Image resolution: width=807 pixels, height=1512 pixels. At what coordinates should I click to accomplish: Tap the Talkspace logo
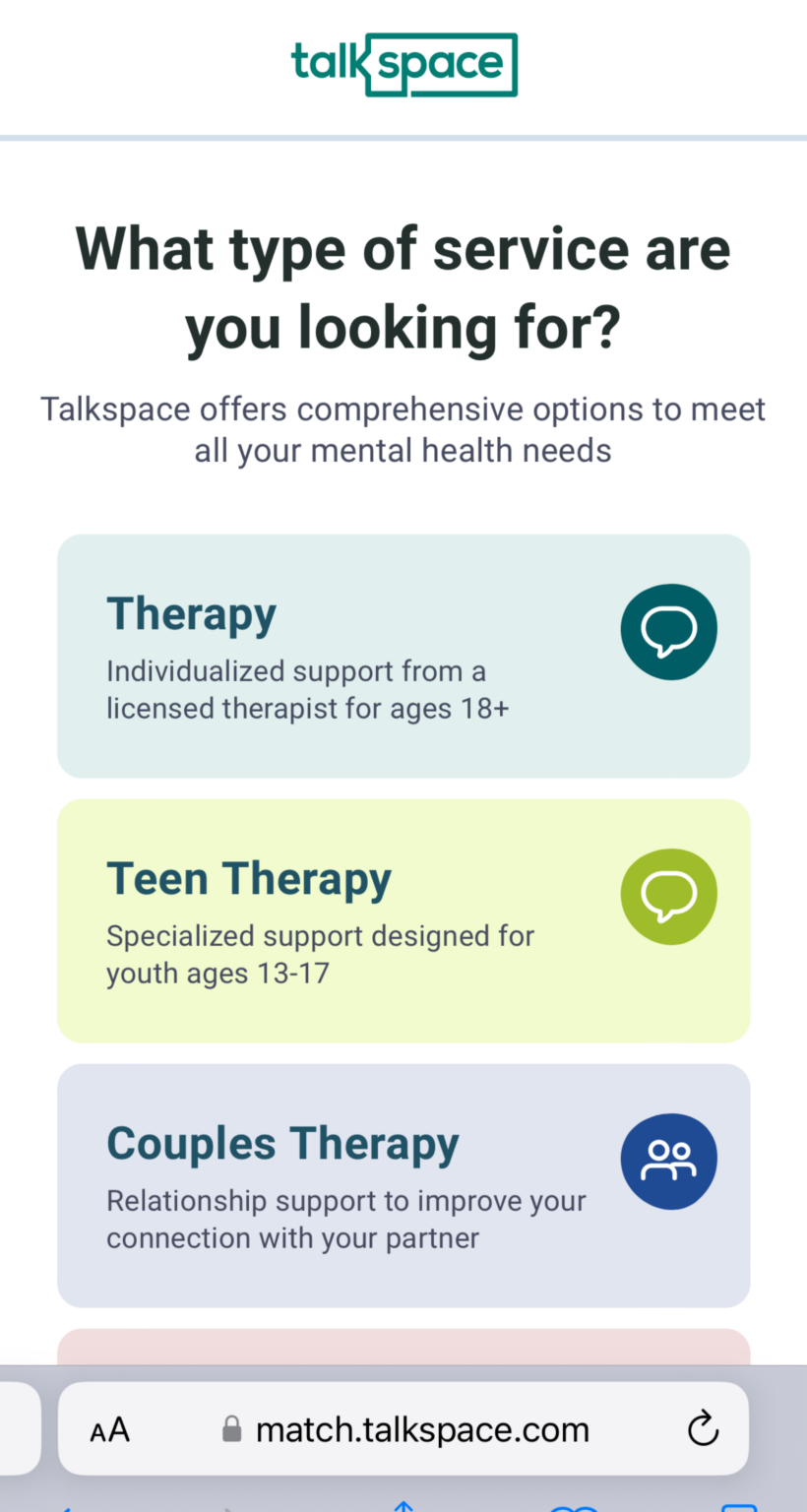403,65
